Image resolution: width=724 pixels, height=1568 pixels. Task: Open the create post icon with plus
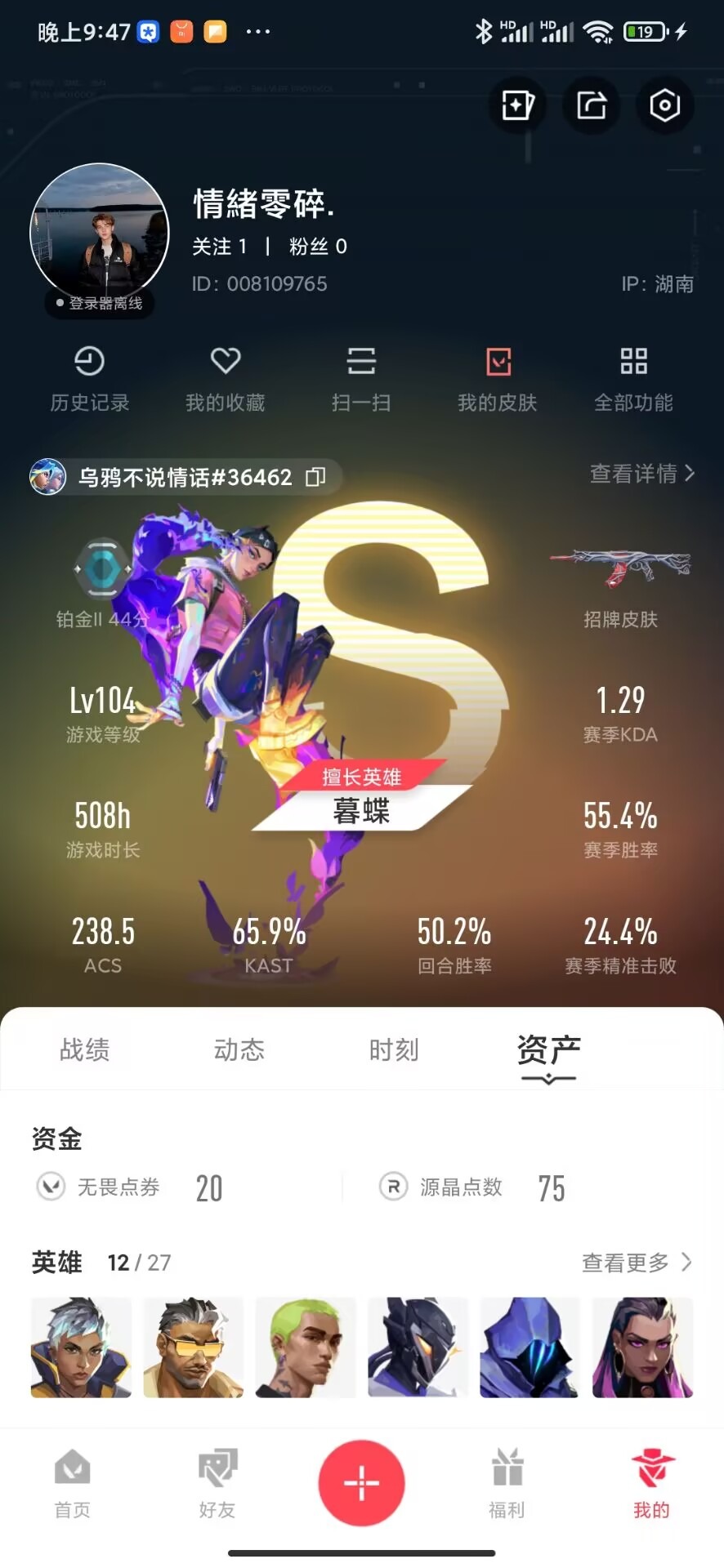pos(517,105)
